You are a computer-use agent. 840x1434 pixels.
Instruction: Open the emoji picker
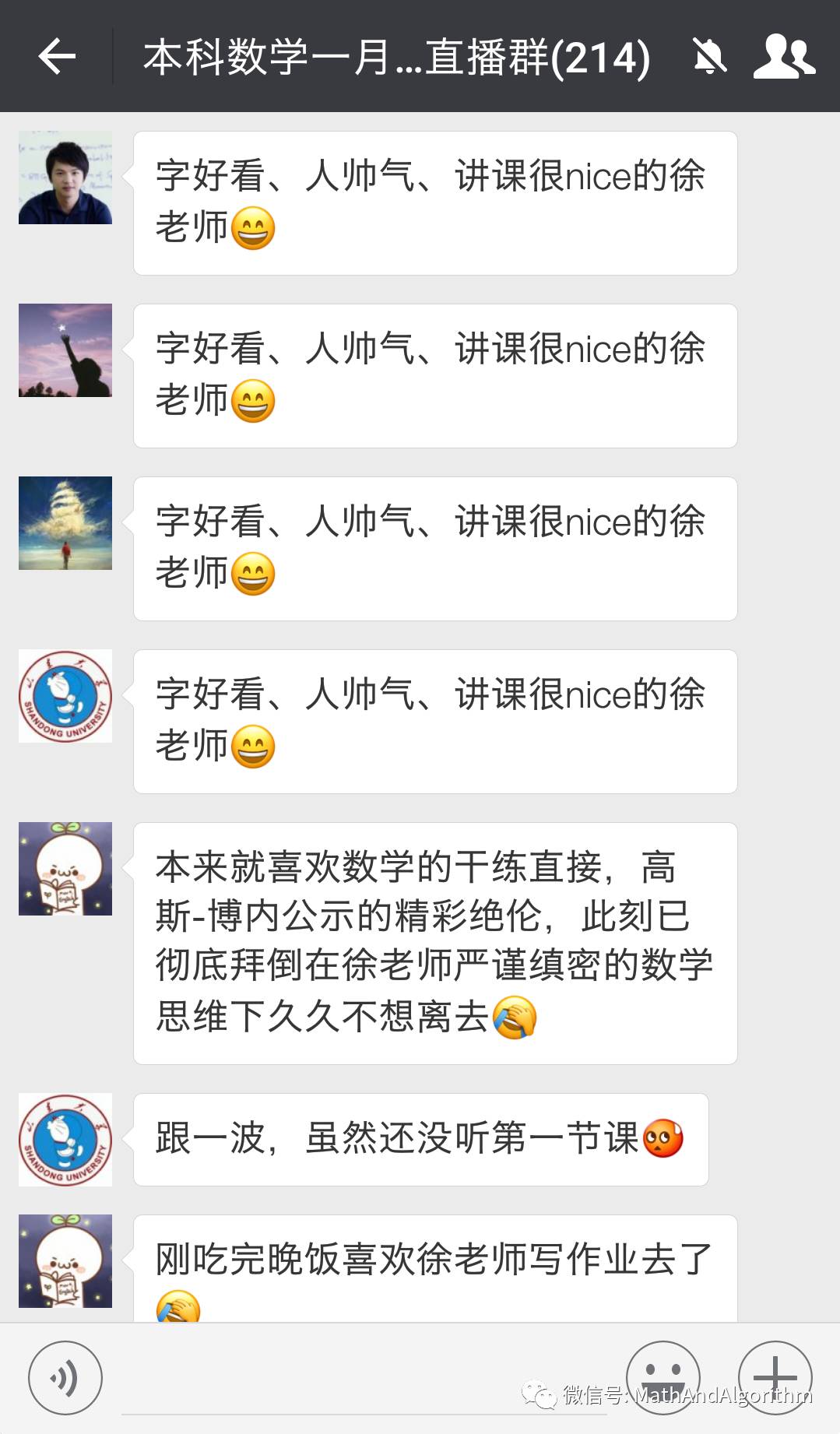(x=663, y=1376)
